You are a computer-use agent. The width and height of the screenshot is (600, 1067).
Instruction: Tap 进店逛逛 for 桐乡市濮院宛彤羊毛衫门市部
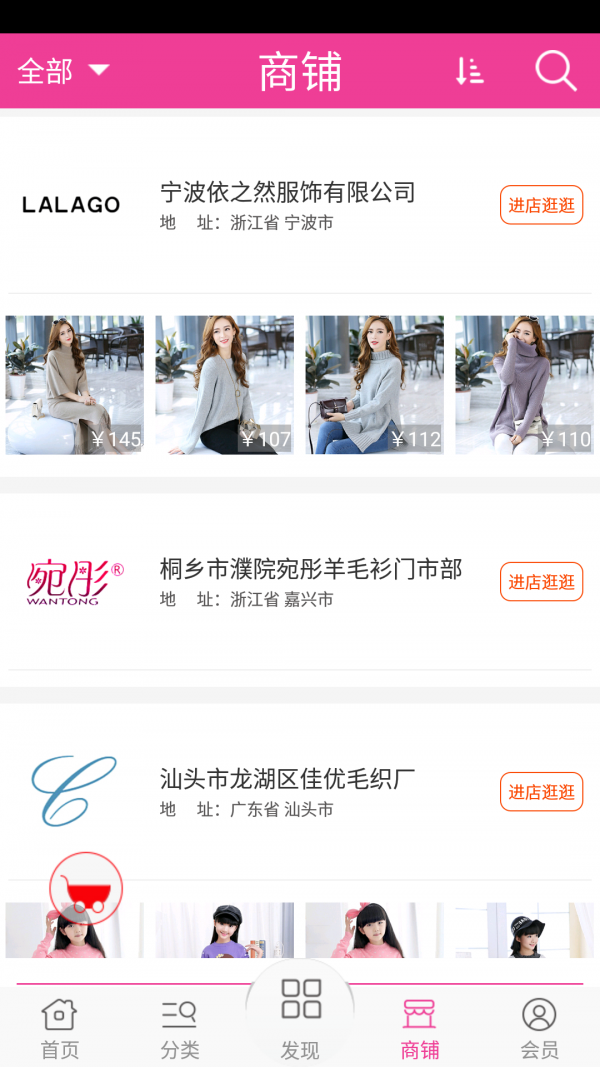541,582
